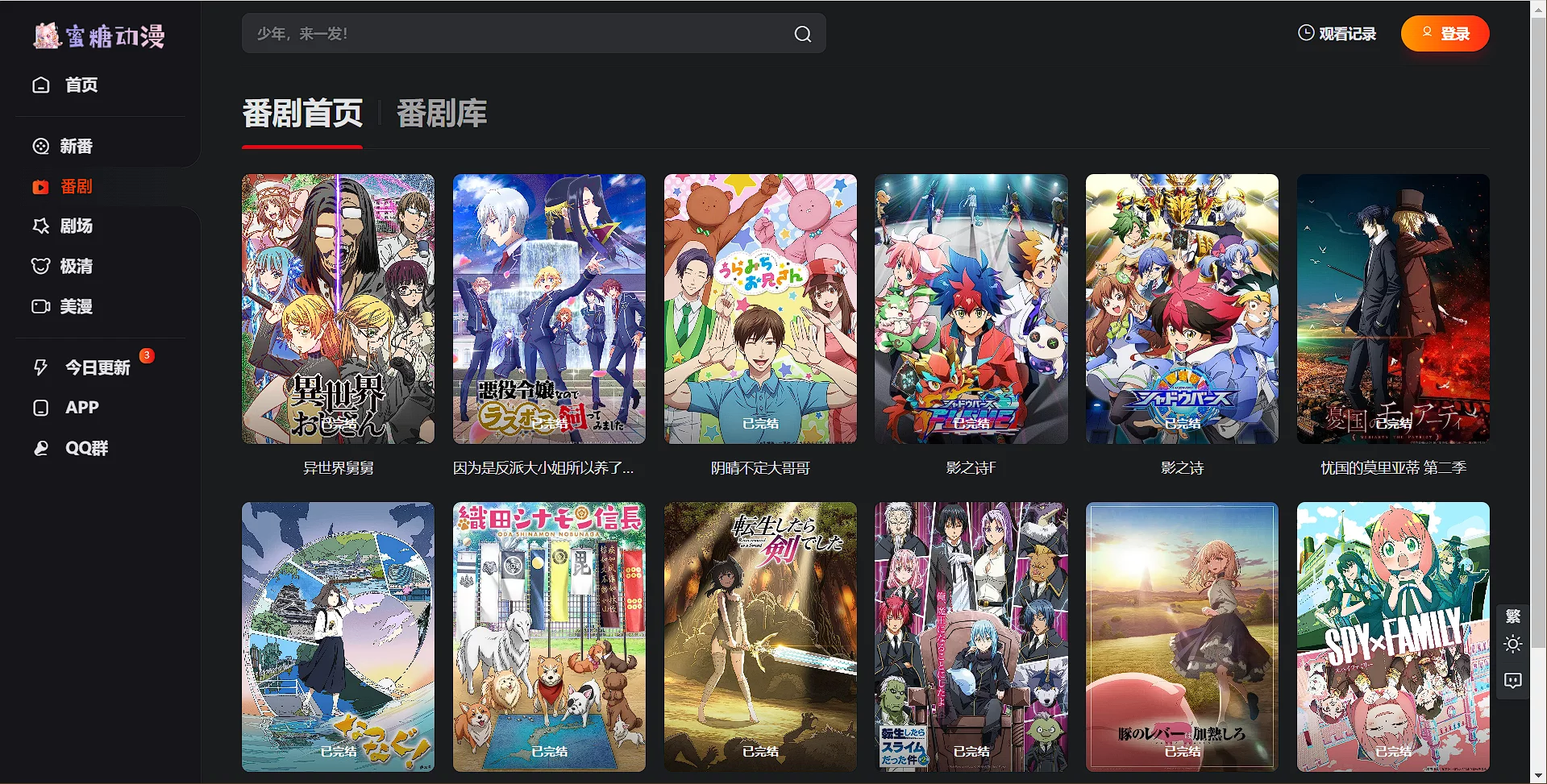Image resolution: width=1547 pixels, height=784 pixels.
Task: Open 忧国的莫里亚蒂 第二季 card
Action: 1392,309
